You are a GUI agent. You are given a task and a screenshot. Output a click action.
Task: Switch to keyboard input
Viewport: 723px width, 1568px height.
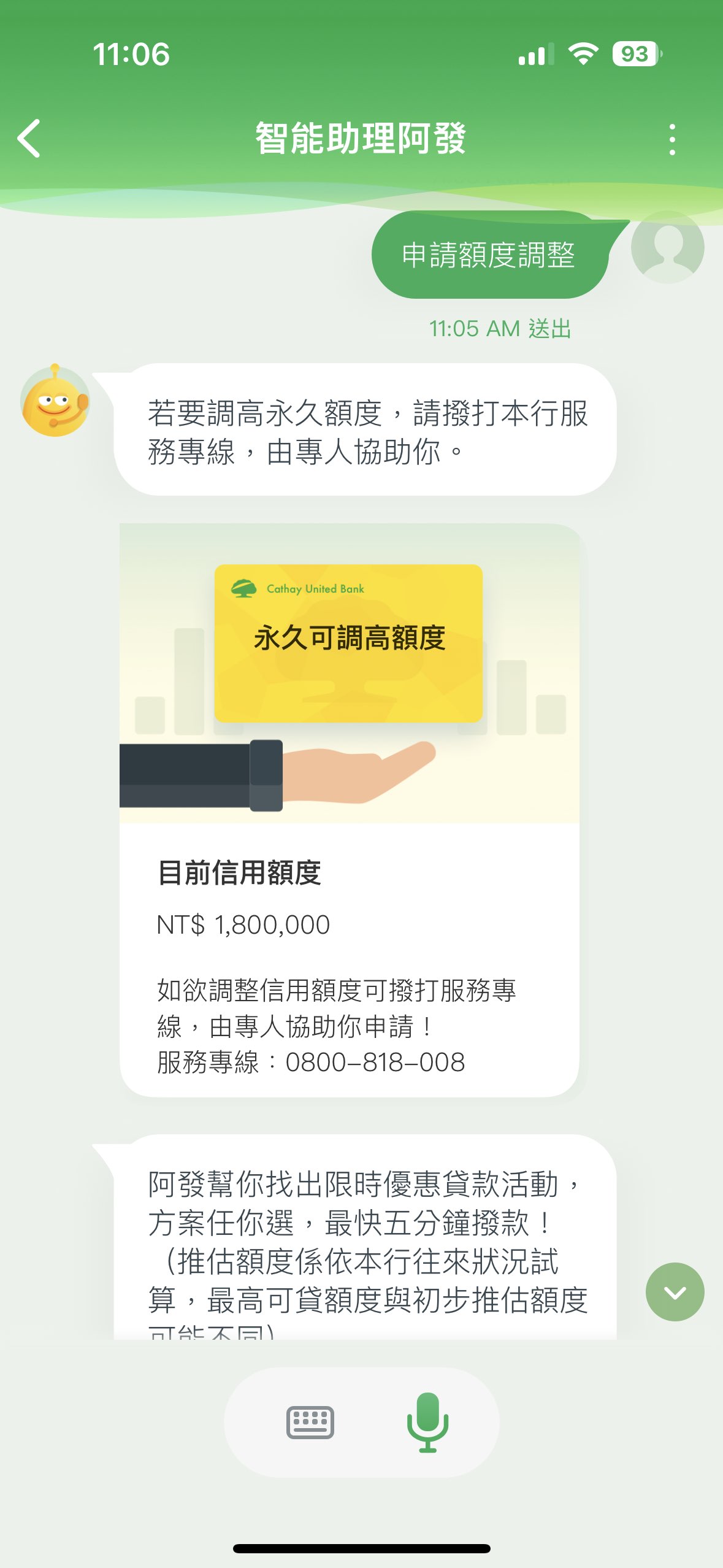pyautogui.click(x=310, y=1422)
